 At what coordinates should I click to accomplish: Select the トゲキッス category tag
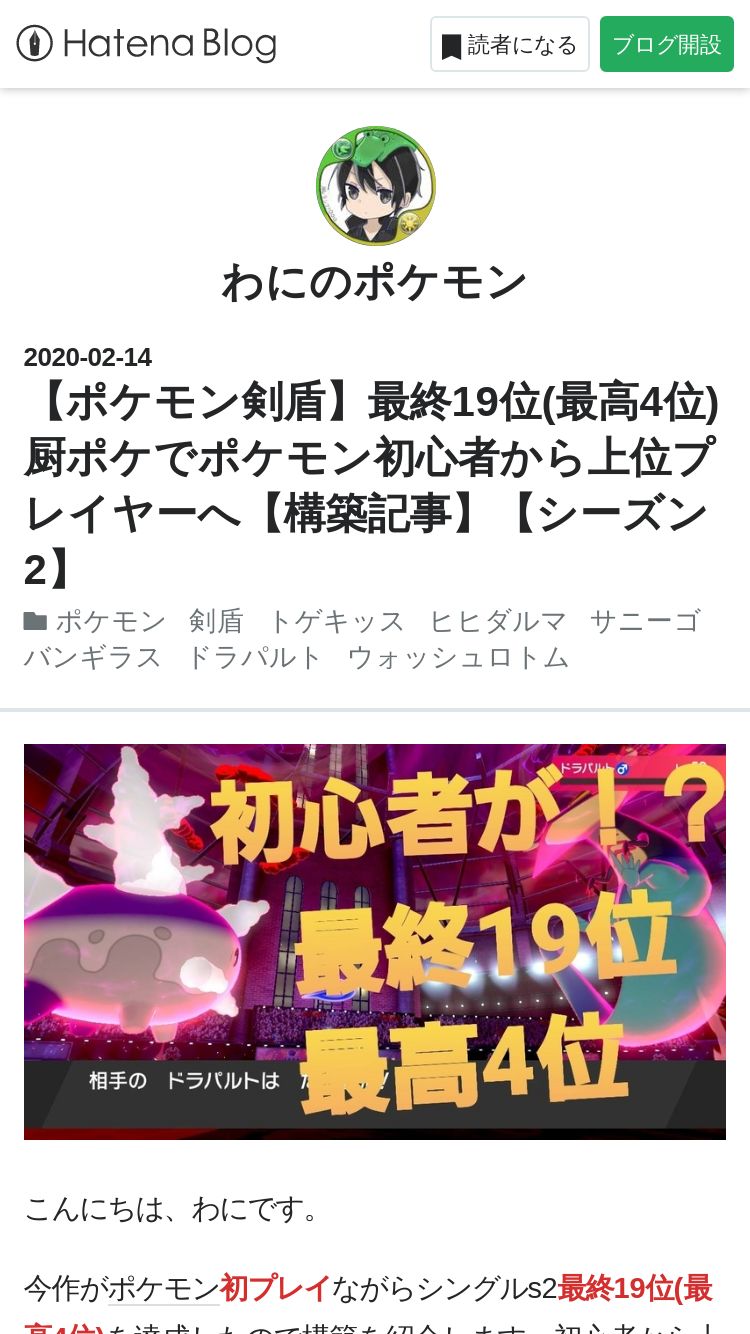pyautogui.click(x=336, y=621)
